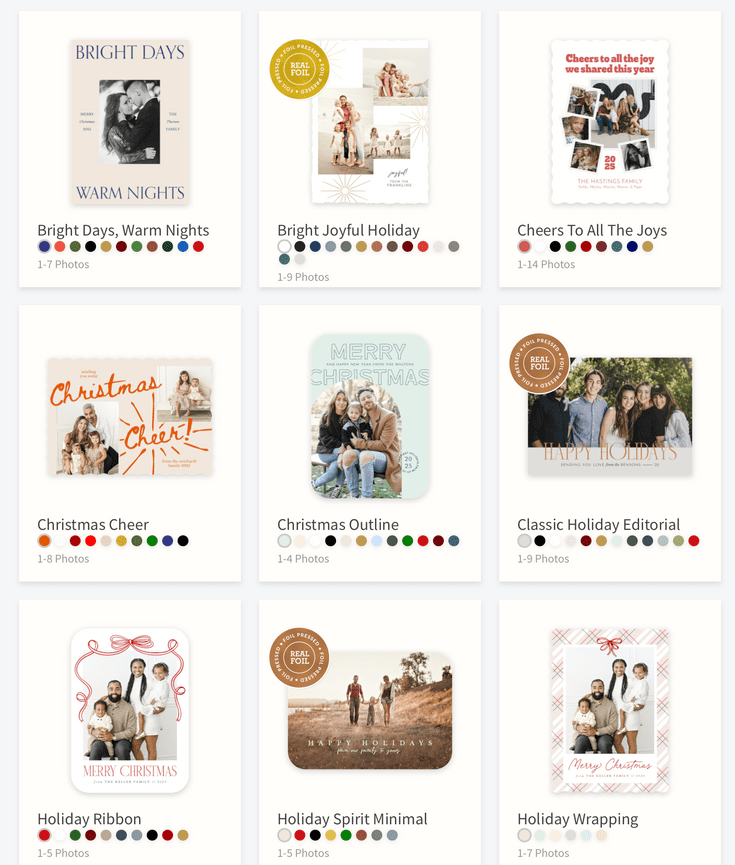Pick black swatch under Classic Holiday Editorial
This screenshot has height=865, width=735.
[x=540, y=541]
